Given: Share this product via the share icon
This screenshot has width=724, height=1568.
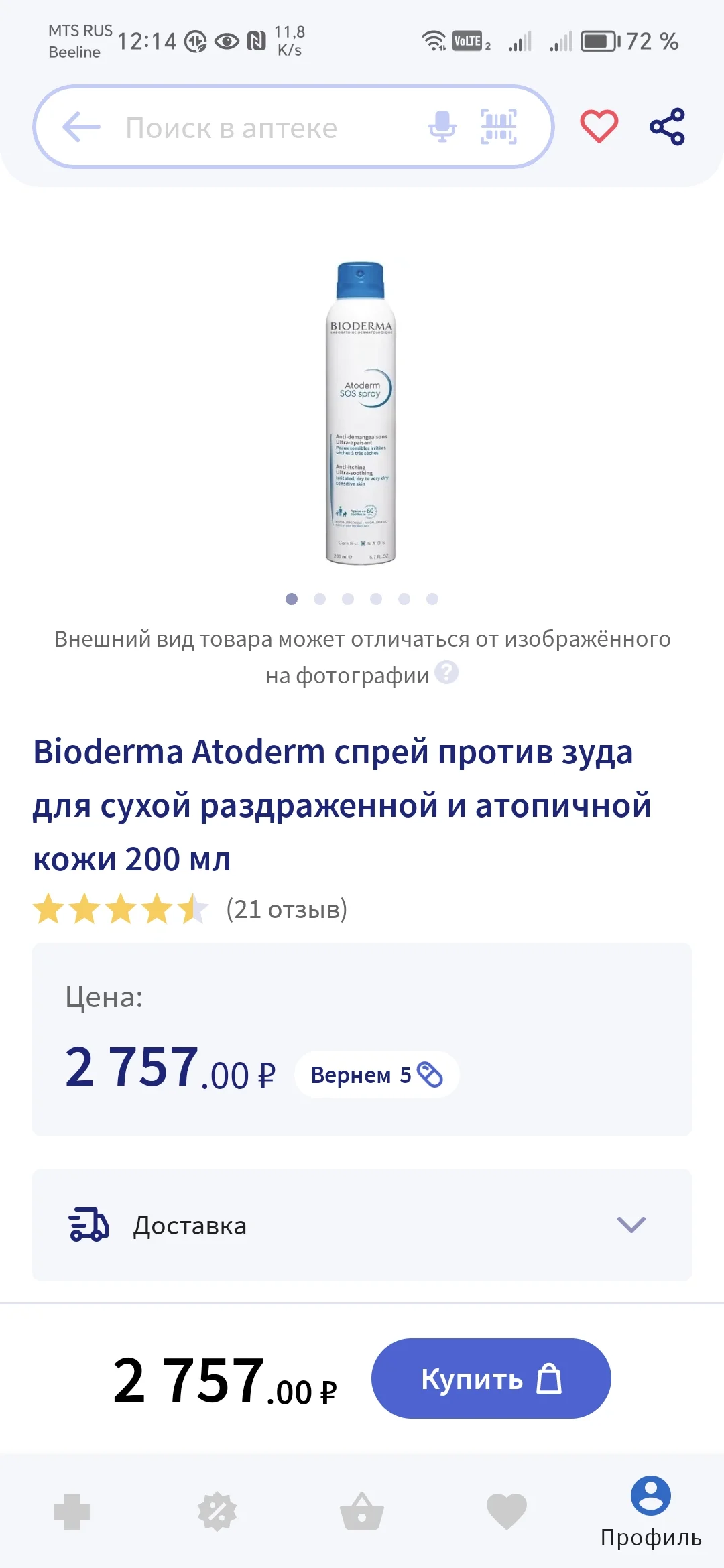Looking at the screenshot, I should tap(668, 127).
